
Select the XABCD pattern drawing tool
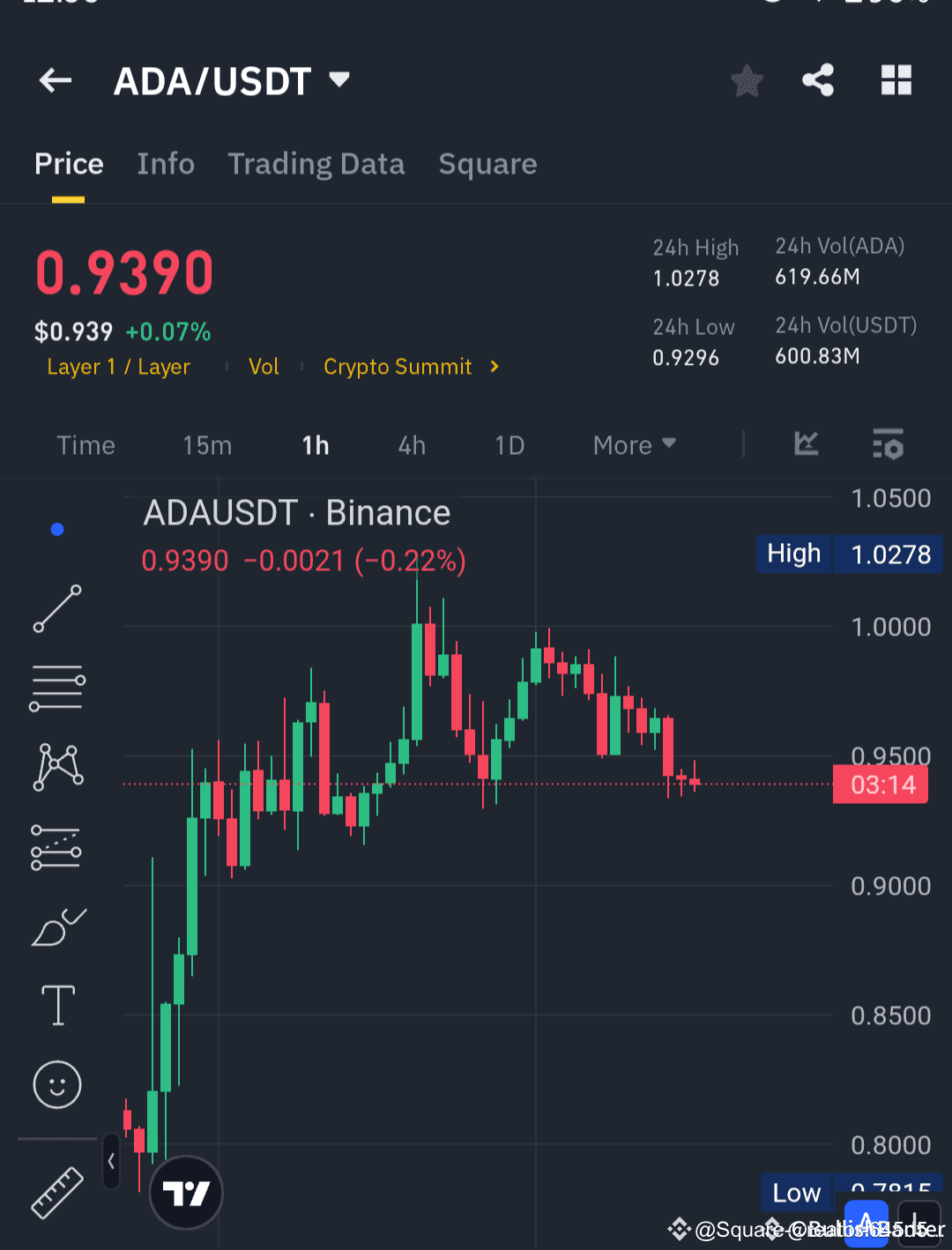56,767
